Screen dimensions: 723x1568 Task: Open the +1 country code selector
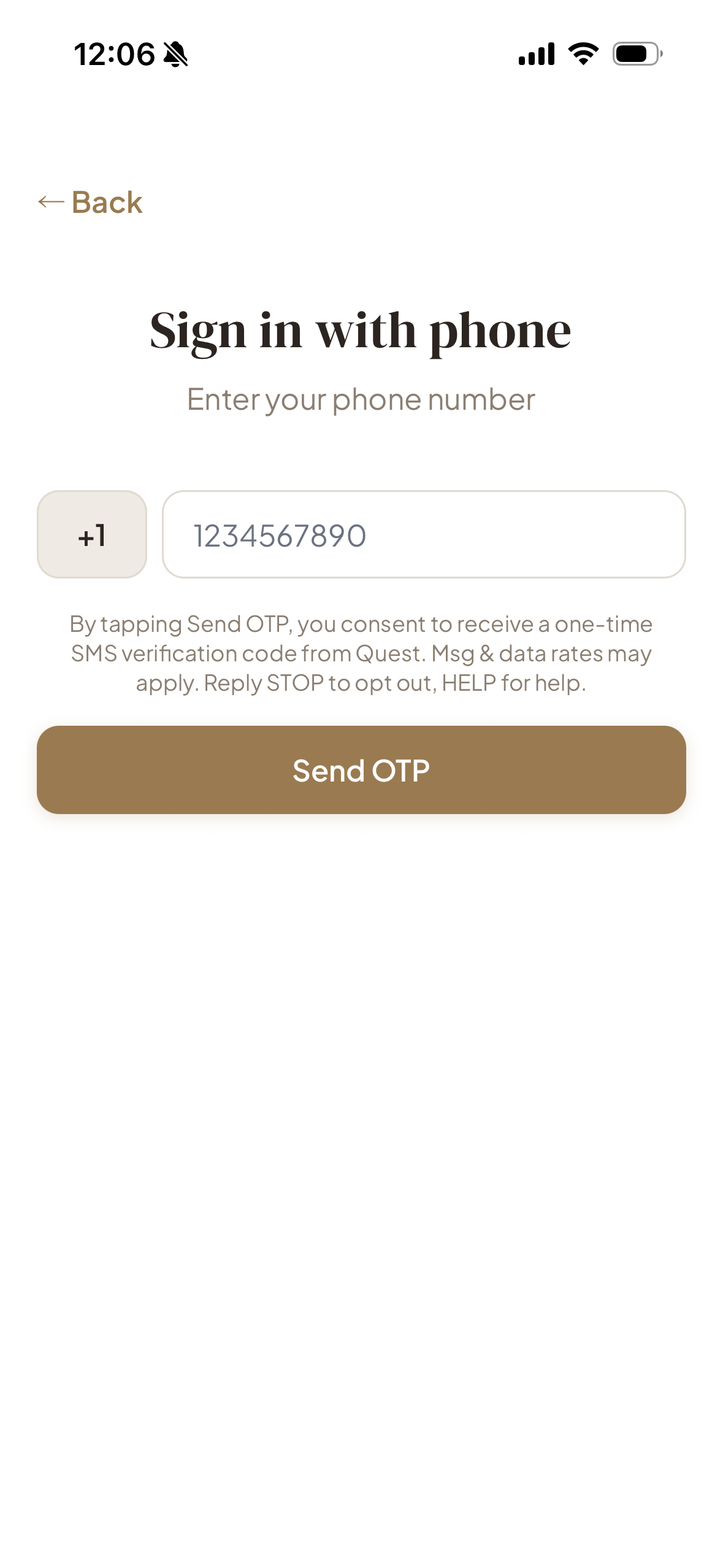[x=92, y=534]
